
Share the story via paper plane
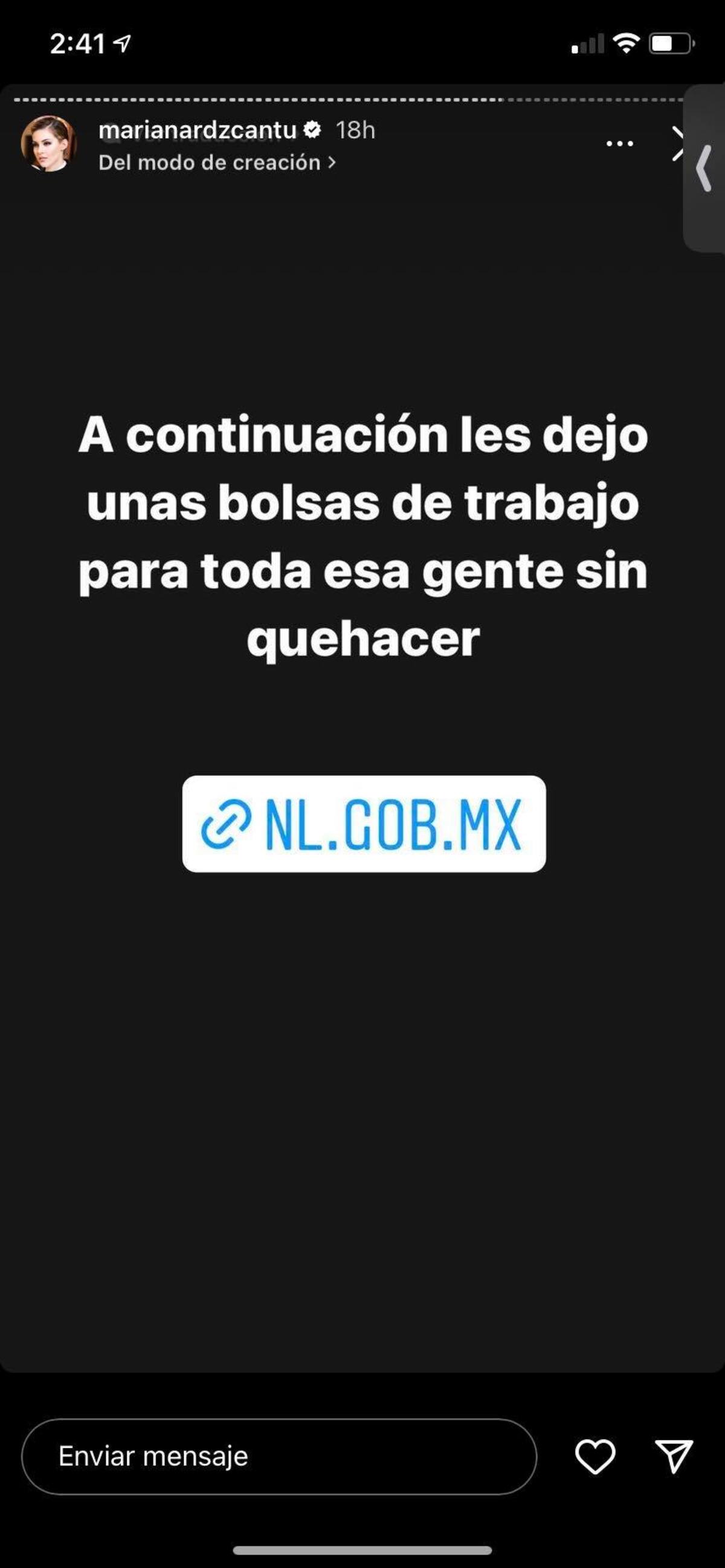click(673, 1456)
